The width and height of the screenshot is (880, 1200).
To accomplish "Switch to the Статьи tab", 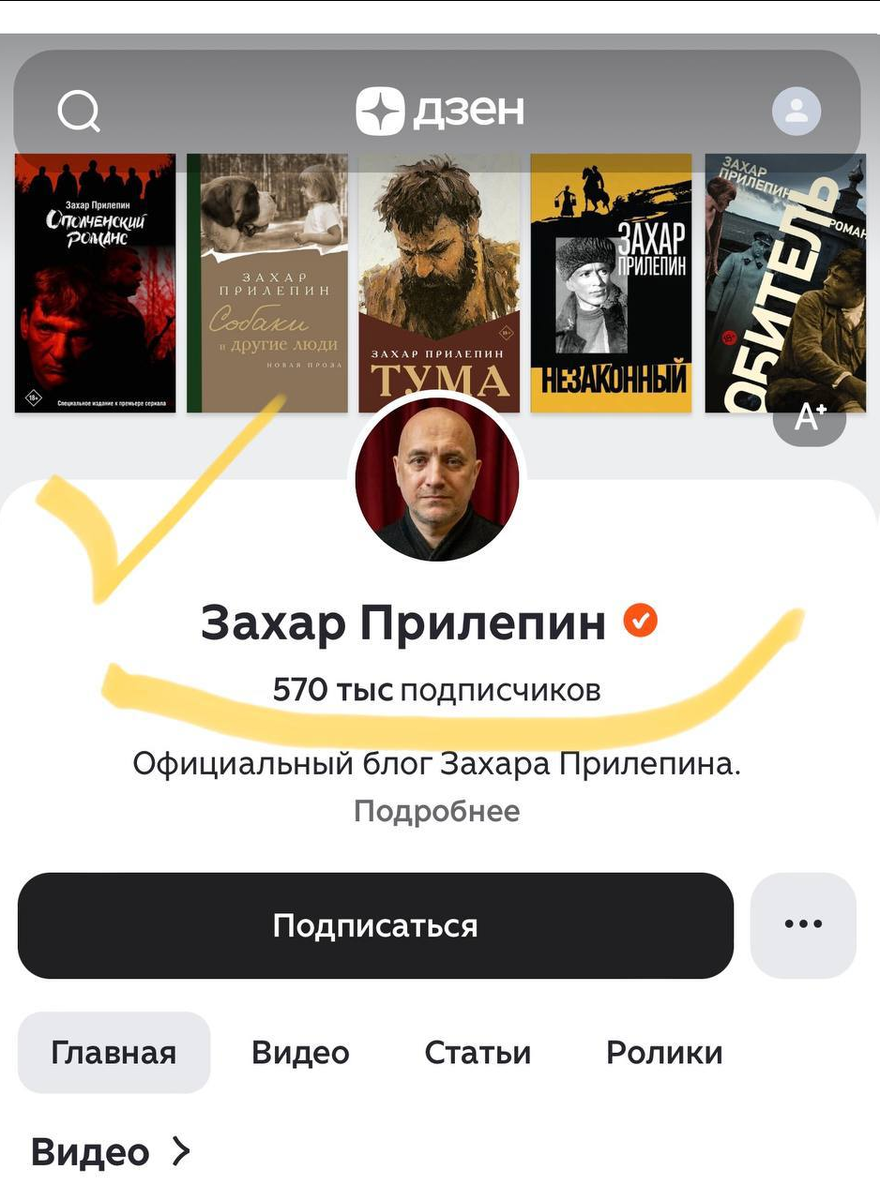I will (477, 1052).
